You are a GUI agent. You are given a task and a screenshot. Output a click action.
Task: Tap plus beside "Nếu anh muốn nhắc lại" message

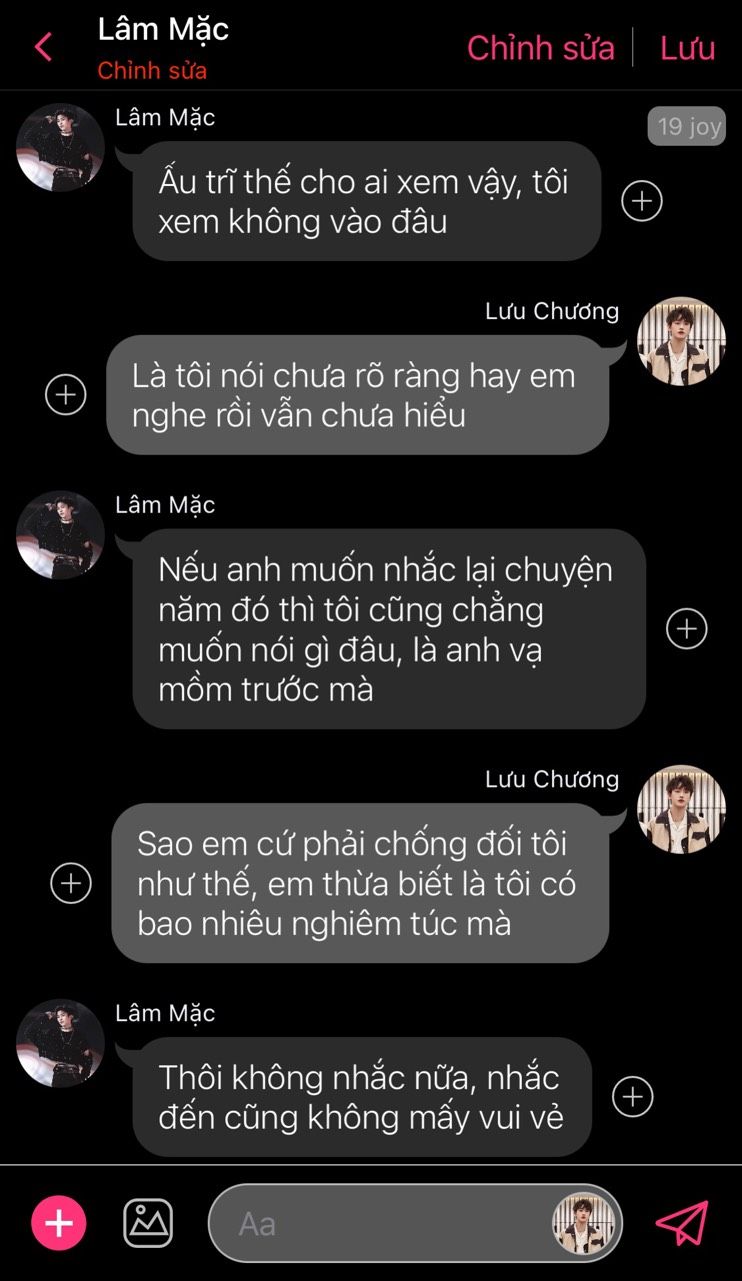[687, 629]
